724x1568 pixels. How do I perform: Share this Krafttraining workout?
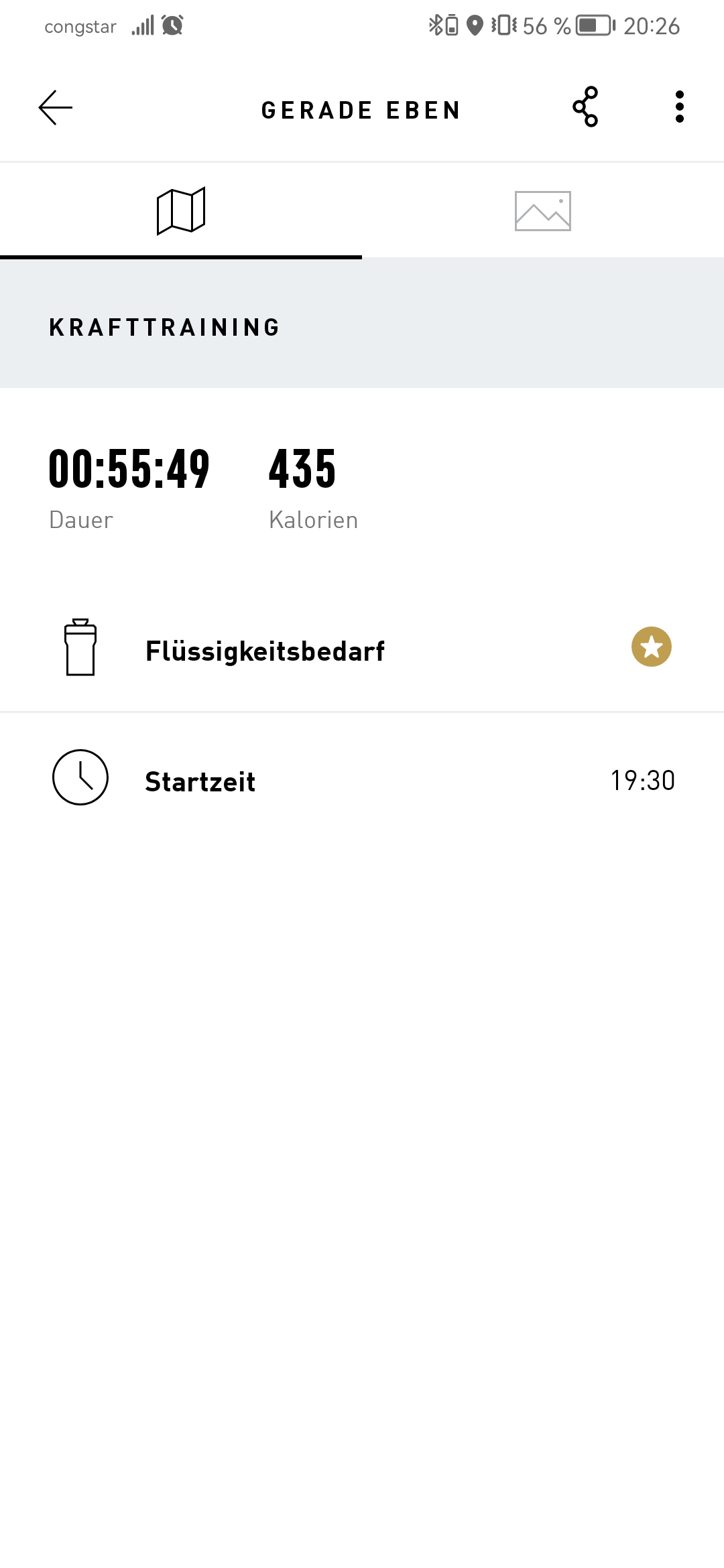point(585,107)
